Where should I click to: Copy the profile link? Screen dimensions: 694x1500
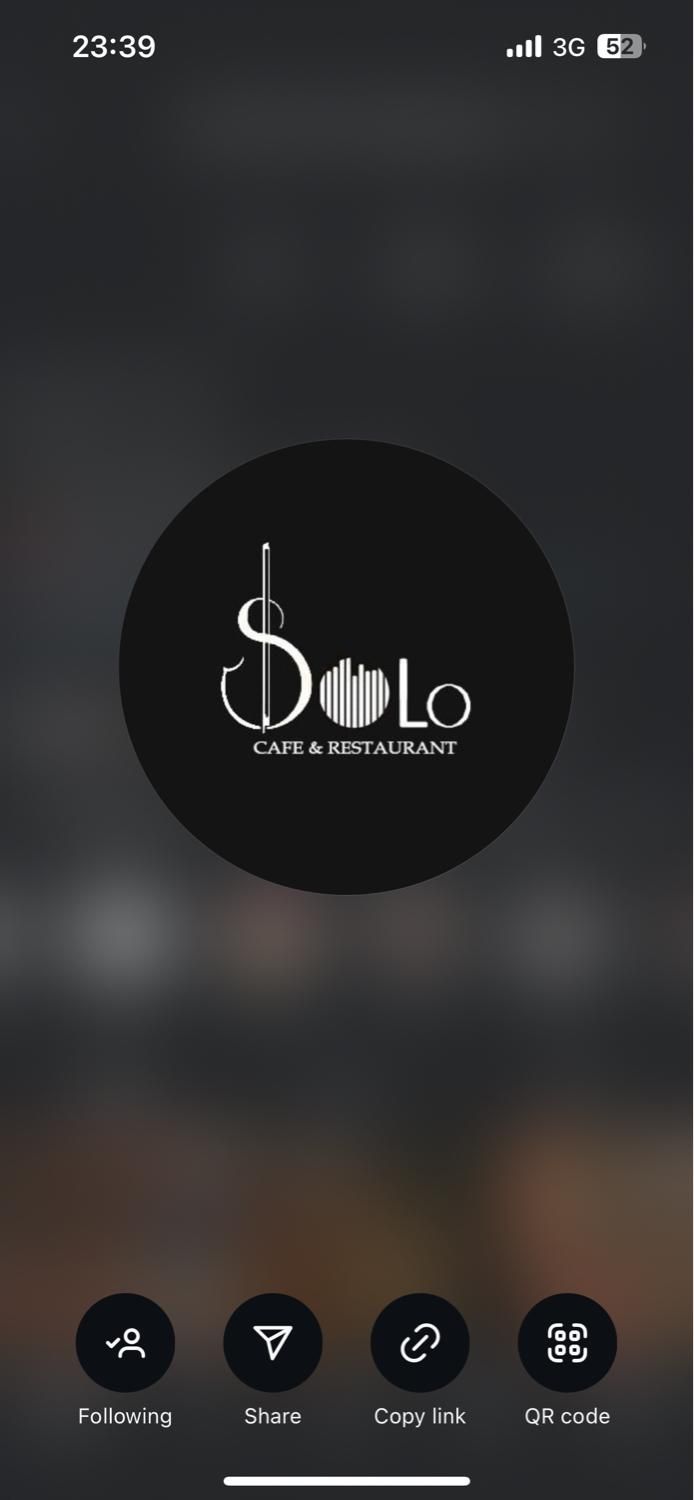tap(420, 1343)
